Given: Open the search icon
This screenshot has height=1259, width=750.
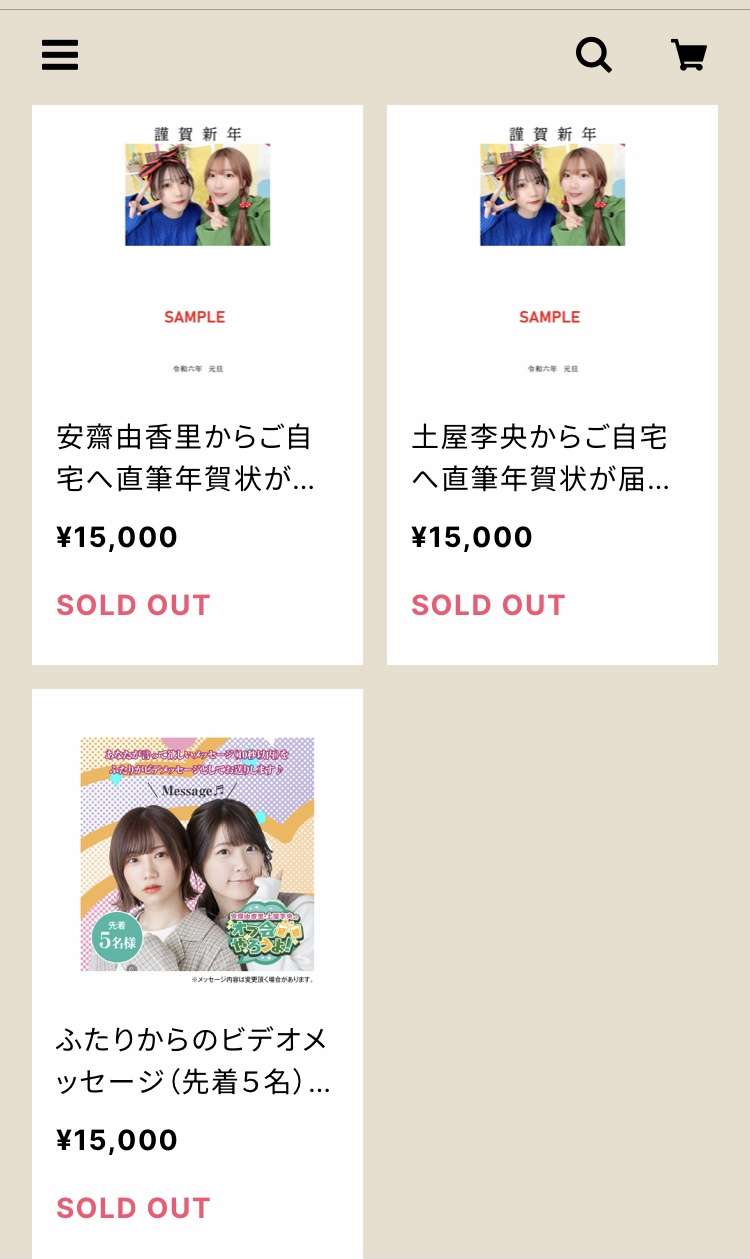Looking at the screenshot, I should point(593,55).
